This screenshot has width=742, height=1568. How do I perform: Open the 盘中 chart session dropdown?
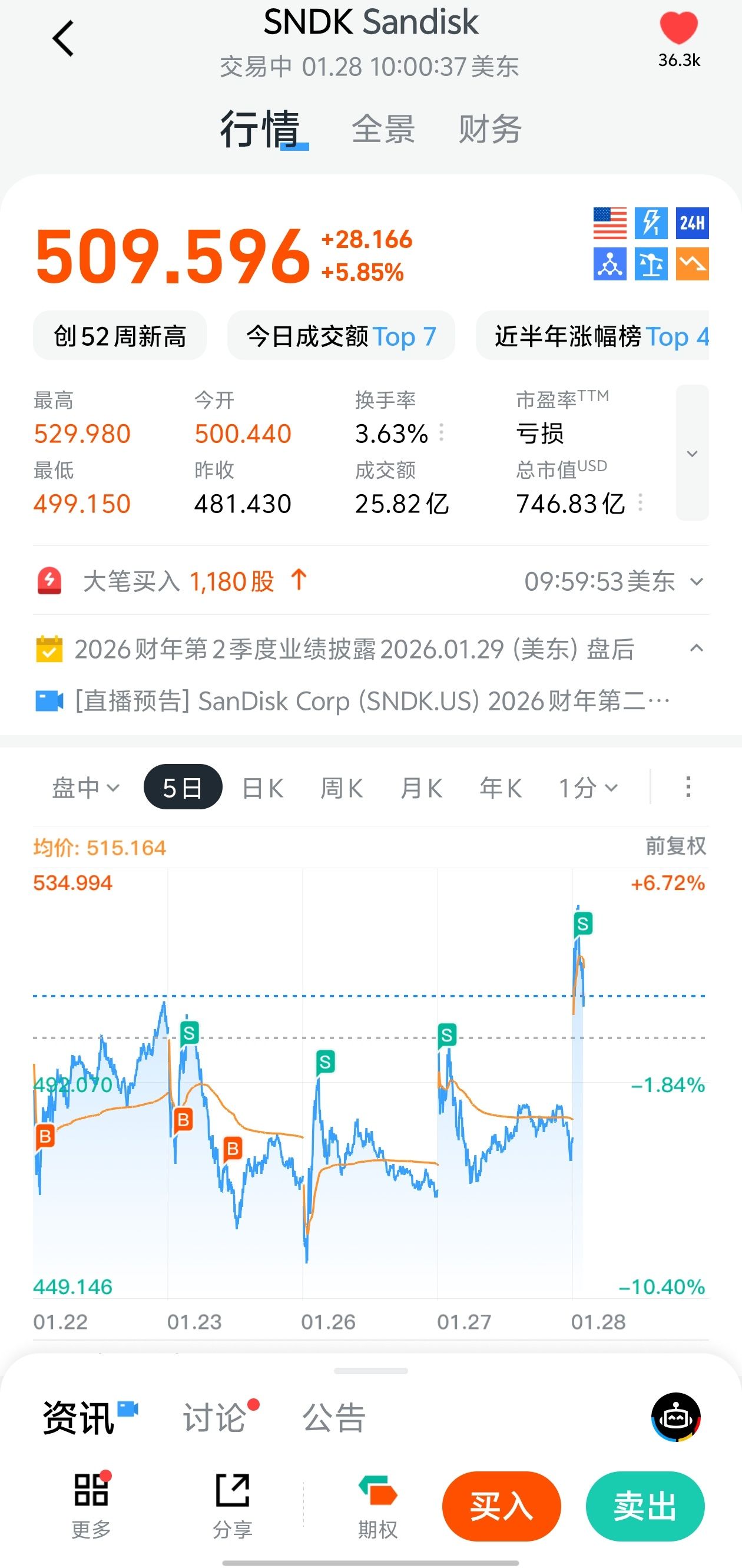[85, 788]
